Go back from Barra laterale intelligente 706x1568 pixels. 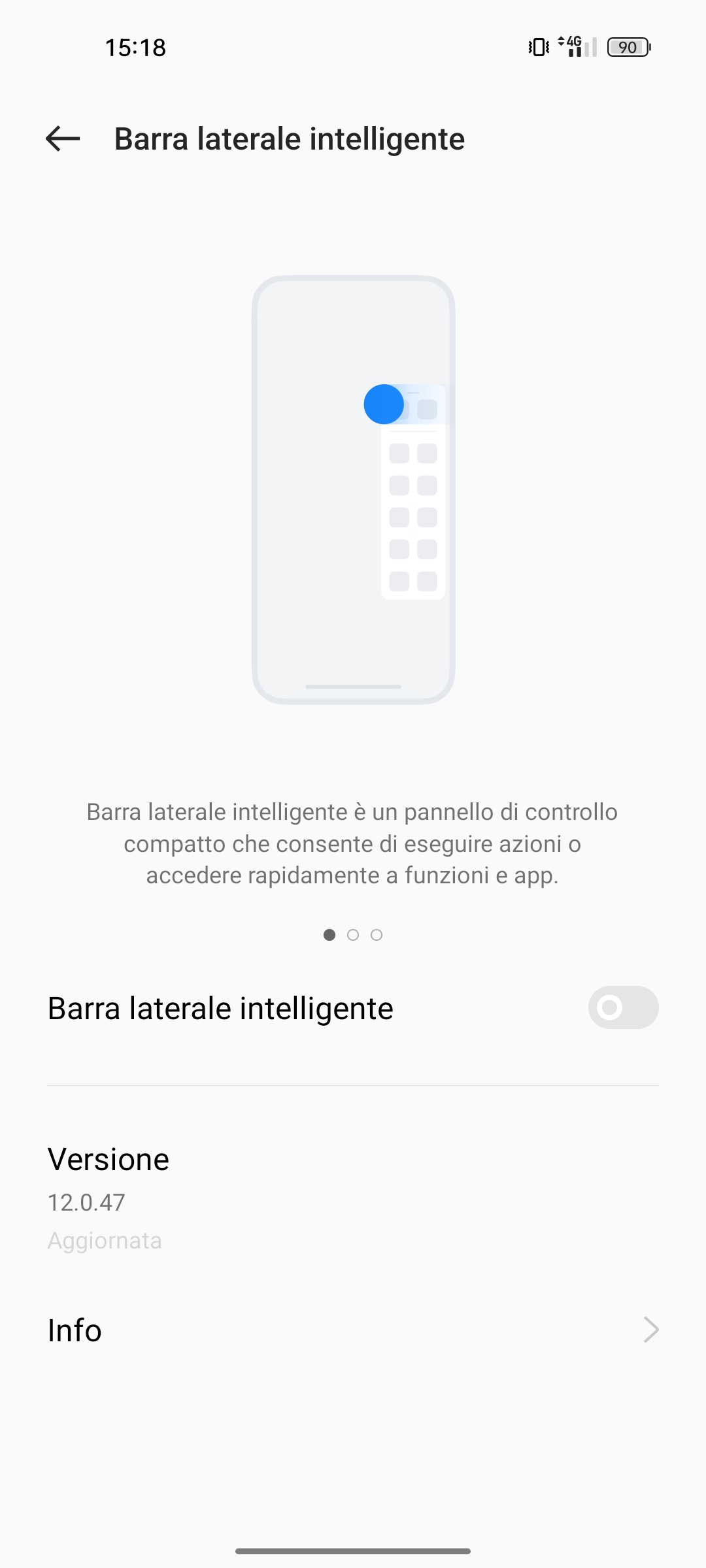coord(63,139)
